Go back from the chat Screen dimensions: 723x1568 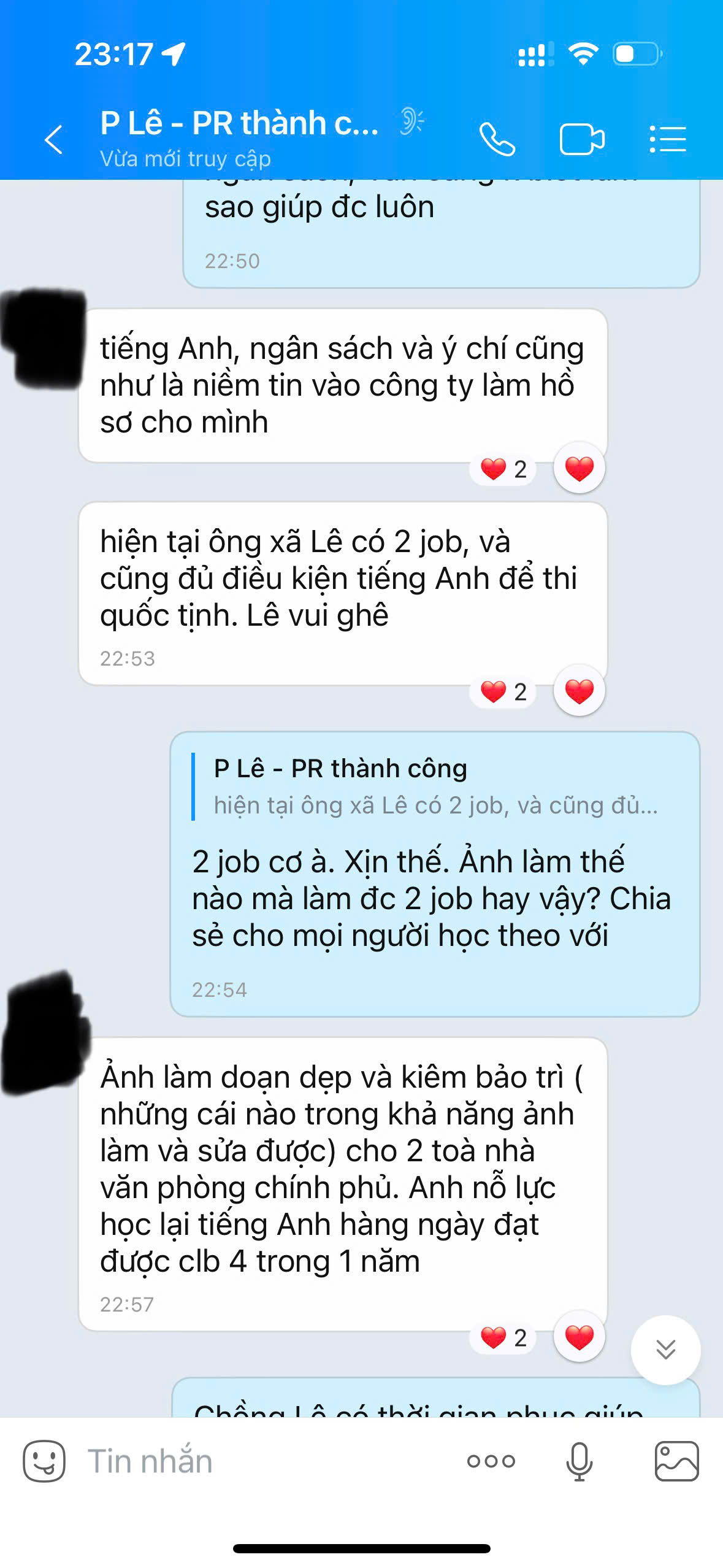[x=54, y=139]
